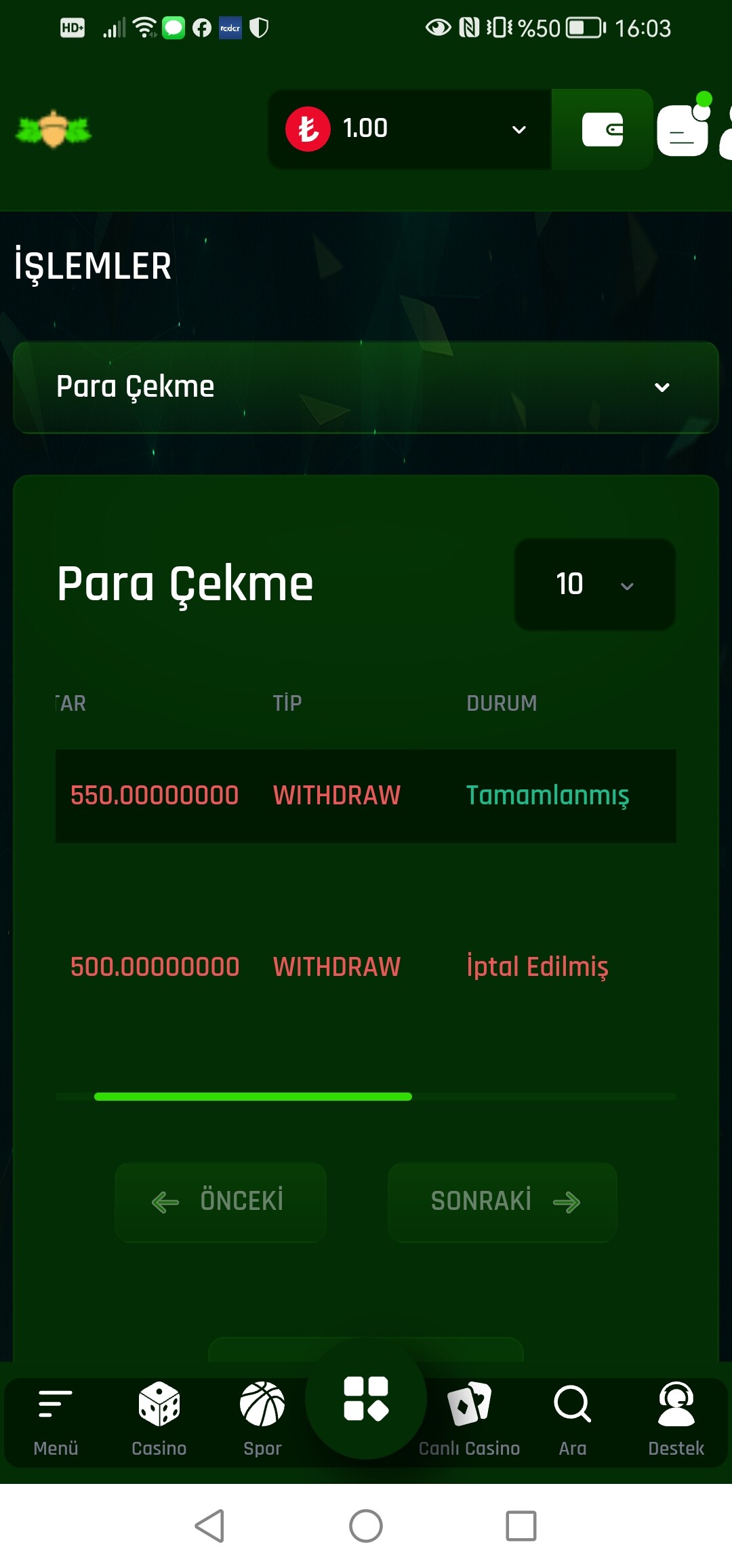732x1568 pixels.
Task: Open the wallet deposit button
Action: click(x=602, y=129)
